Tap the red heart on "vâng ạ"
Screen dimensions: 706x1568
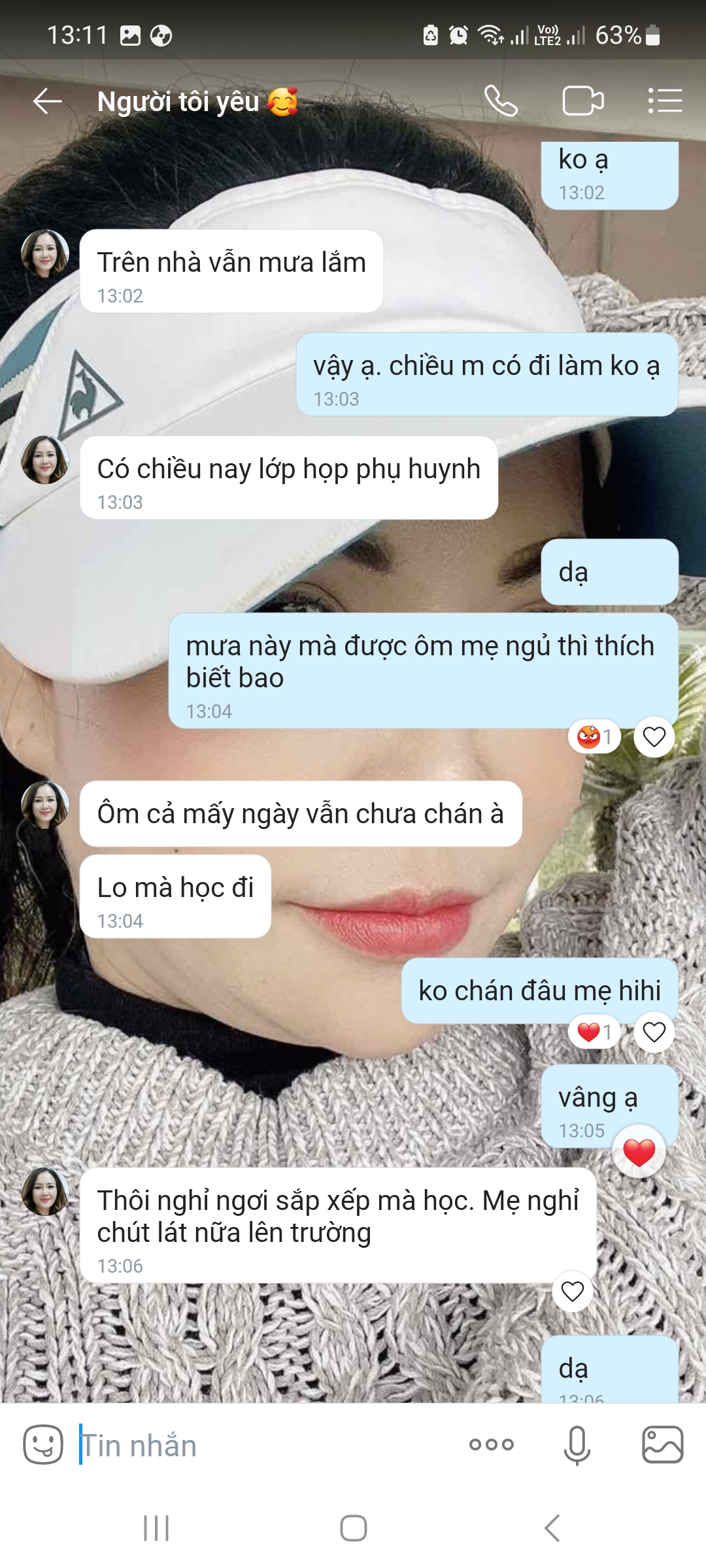coord(639,1152)
